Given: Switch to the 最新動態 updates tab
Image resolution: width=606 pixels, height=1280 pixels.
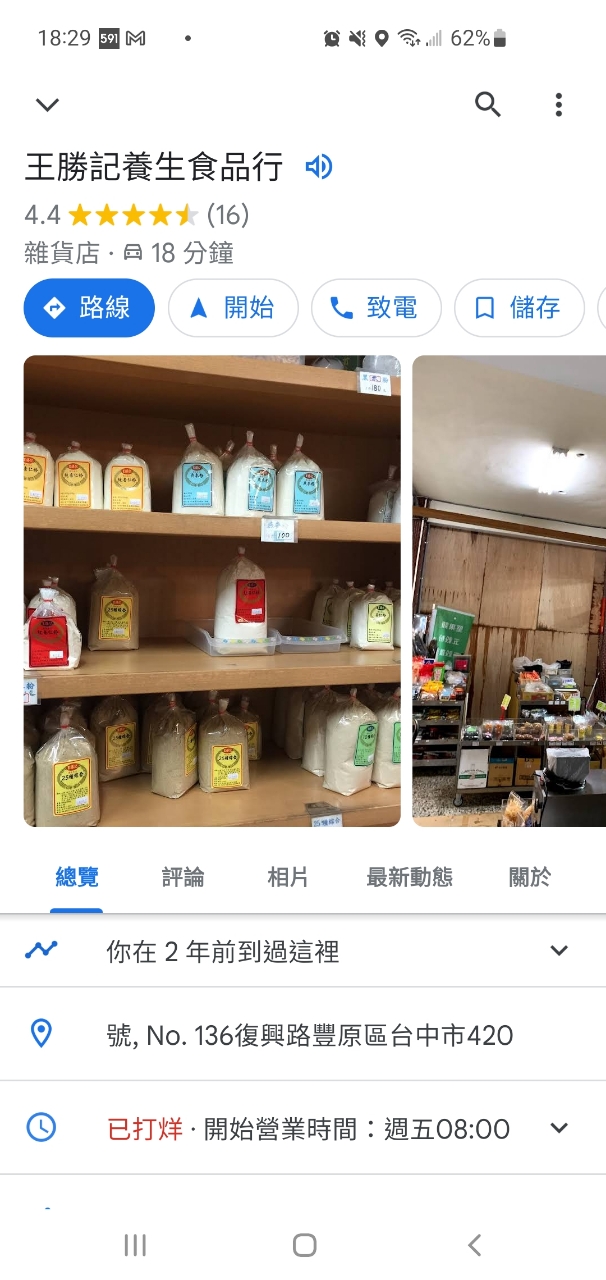Looking at the screenshot, I should pyautogui.click(x=409, y=878).
